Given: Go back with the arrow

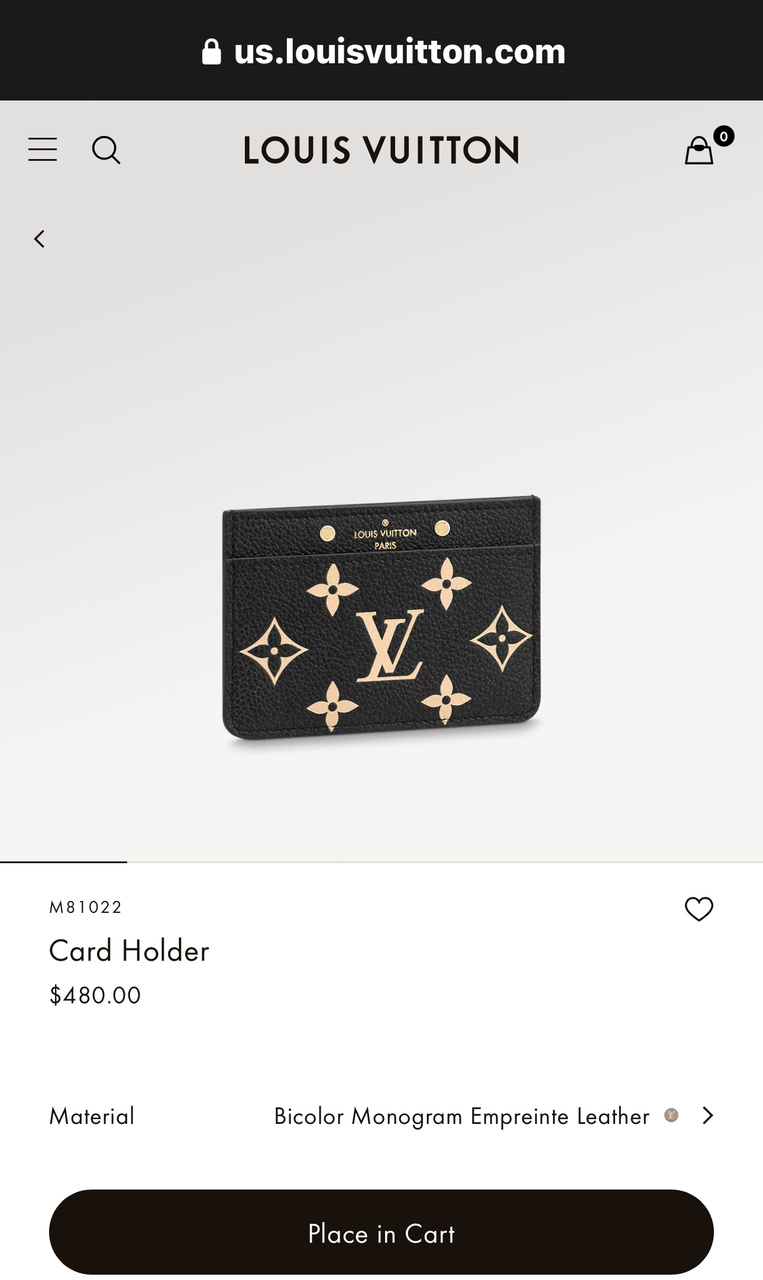Looking at the screenshot, I should pyautogui.click(x=39, y=238).
